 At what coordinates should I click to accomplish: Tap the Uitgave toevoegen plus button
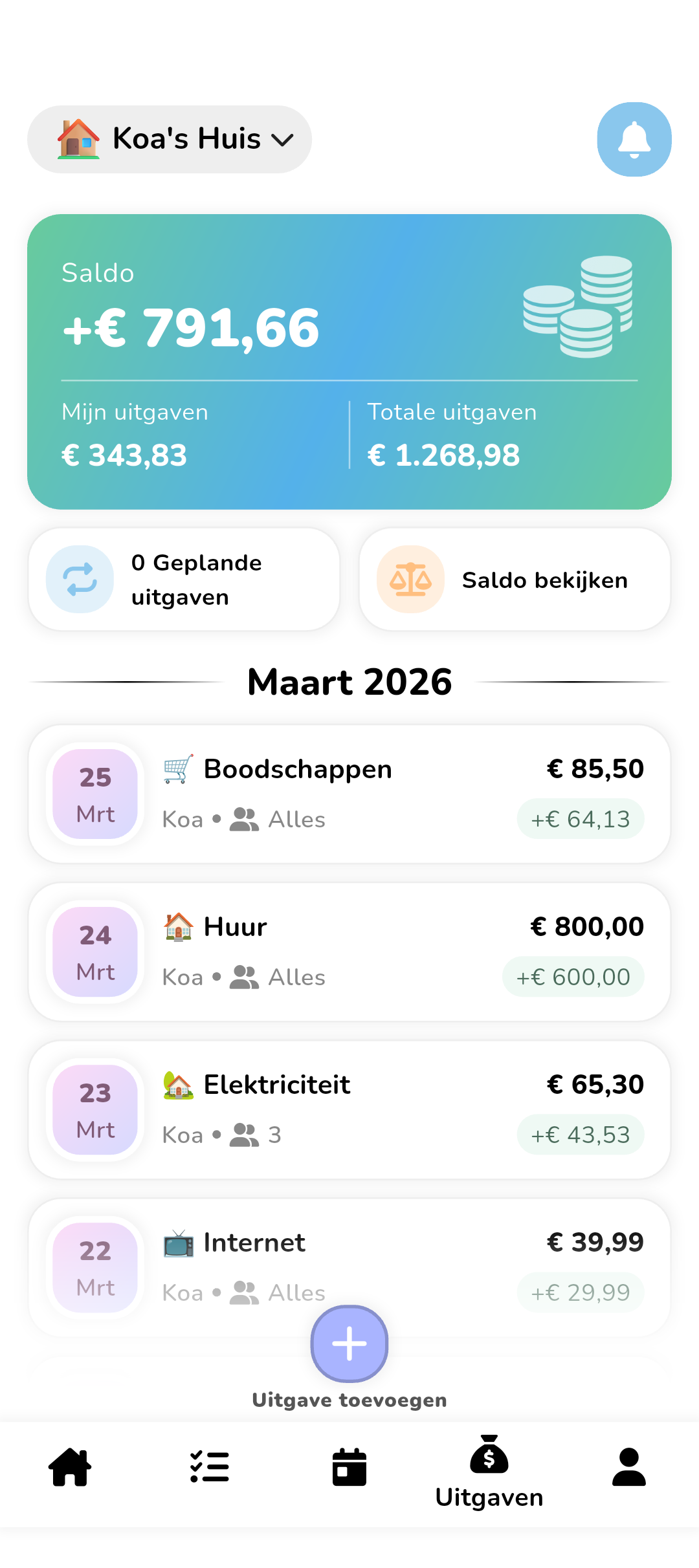(x=349, y=1344)
